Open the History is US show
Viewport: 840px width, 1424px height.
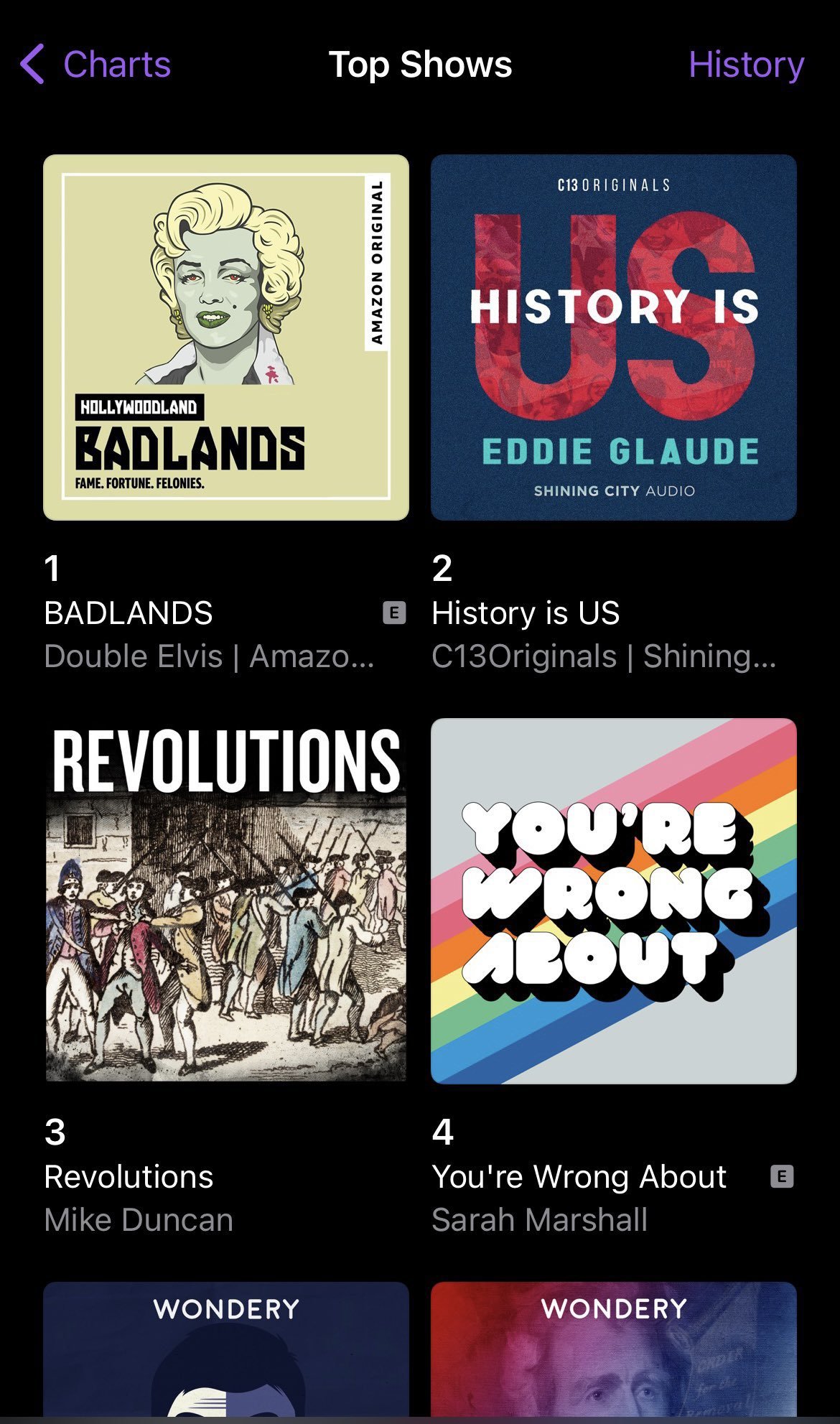614,338
